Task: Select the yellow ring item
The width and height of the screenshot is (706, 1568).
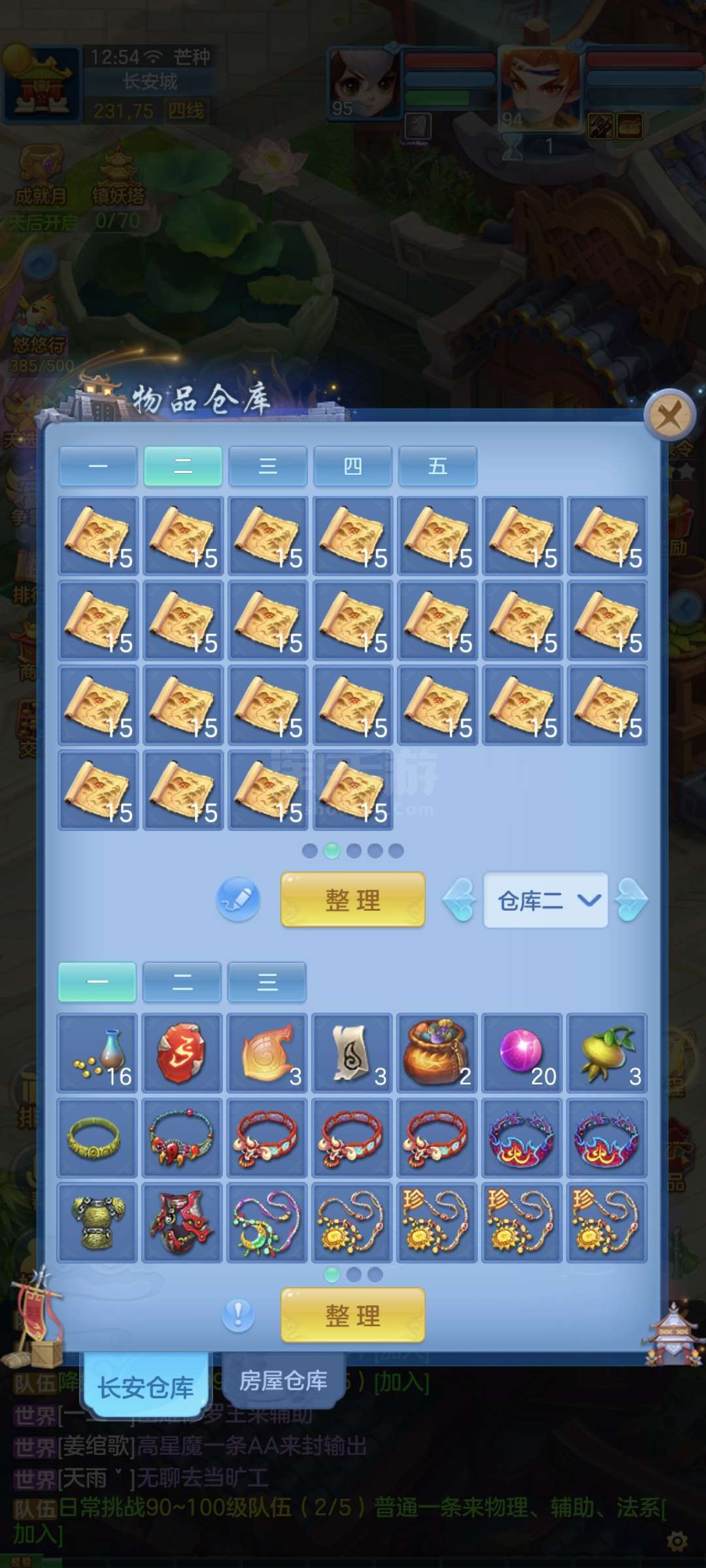Action: pyautogui.click(x=97, y=1137)
